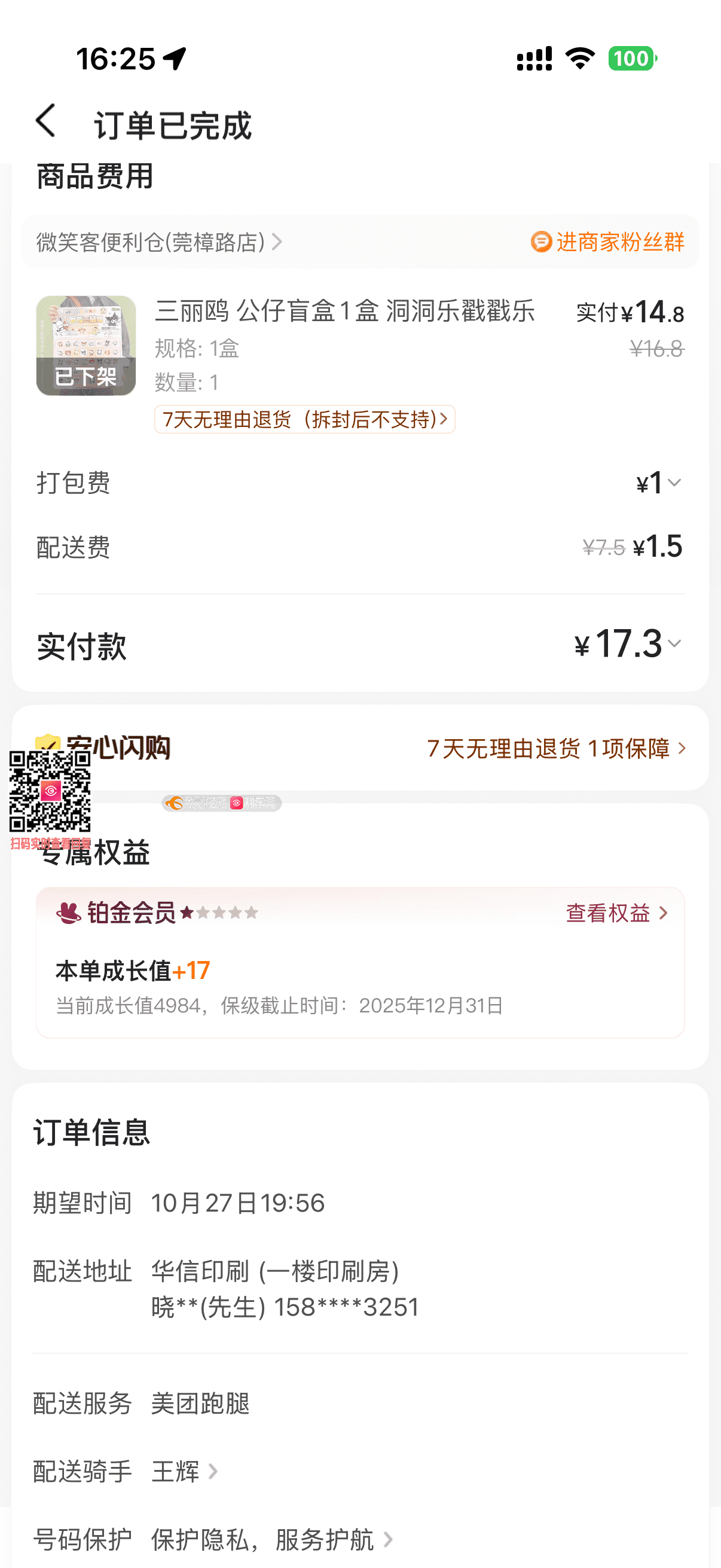Screen dimensions: 721x1568
Task: Open 号码保护 privacy protection info
Action: tap(271, 1540)
